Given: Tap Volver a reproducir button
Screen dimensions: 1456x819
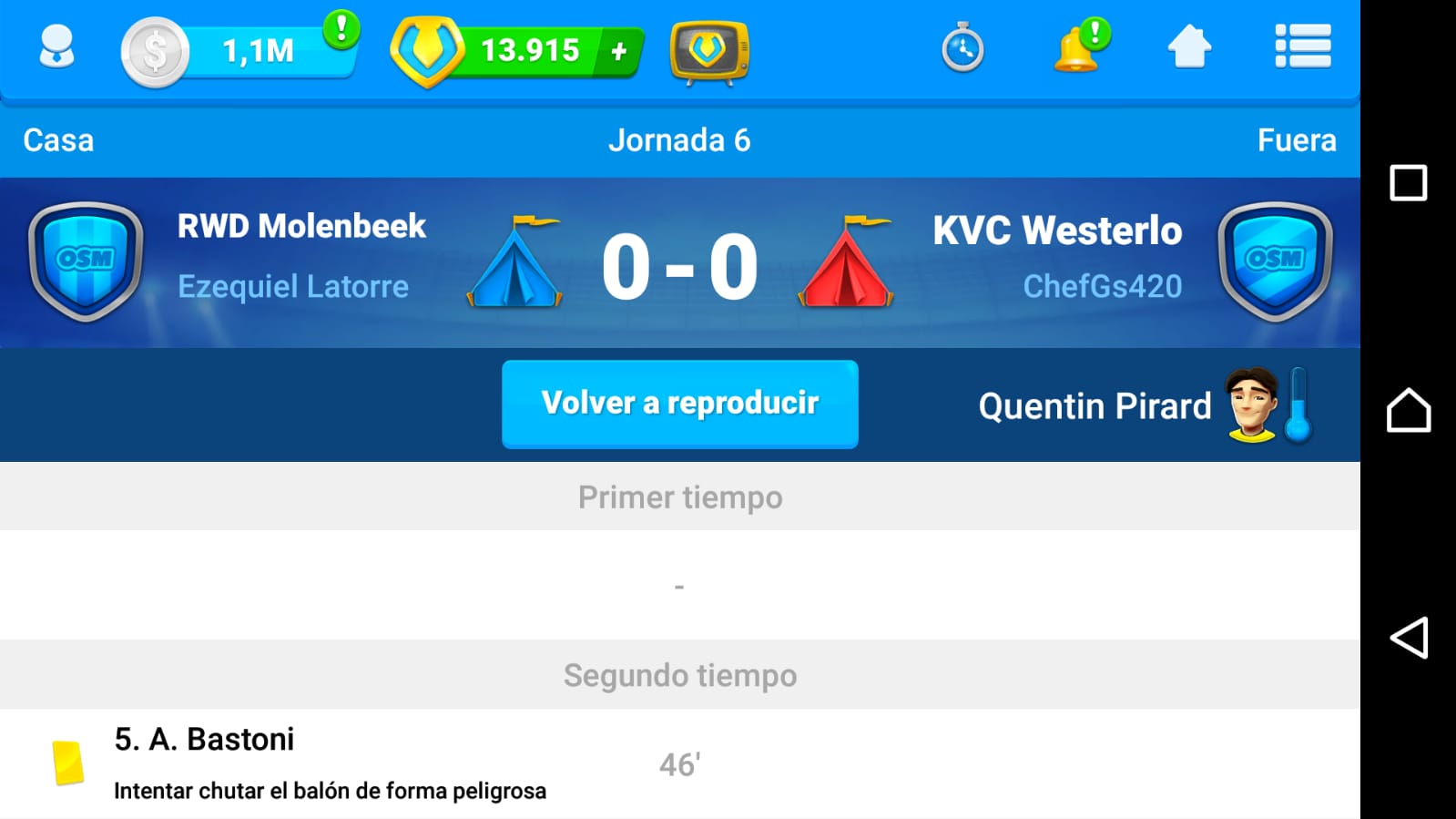Looking at the screenshot, I should click(x=679, y=404).
